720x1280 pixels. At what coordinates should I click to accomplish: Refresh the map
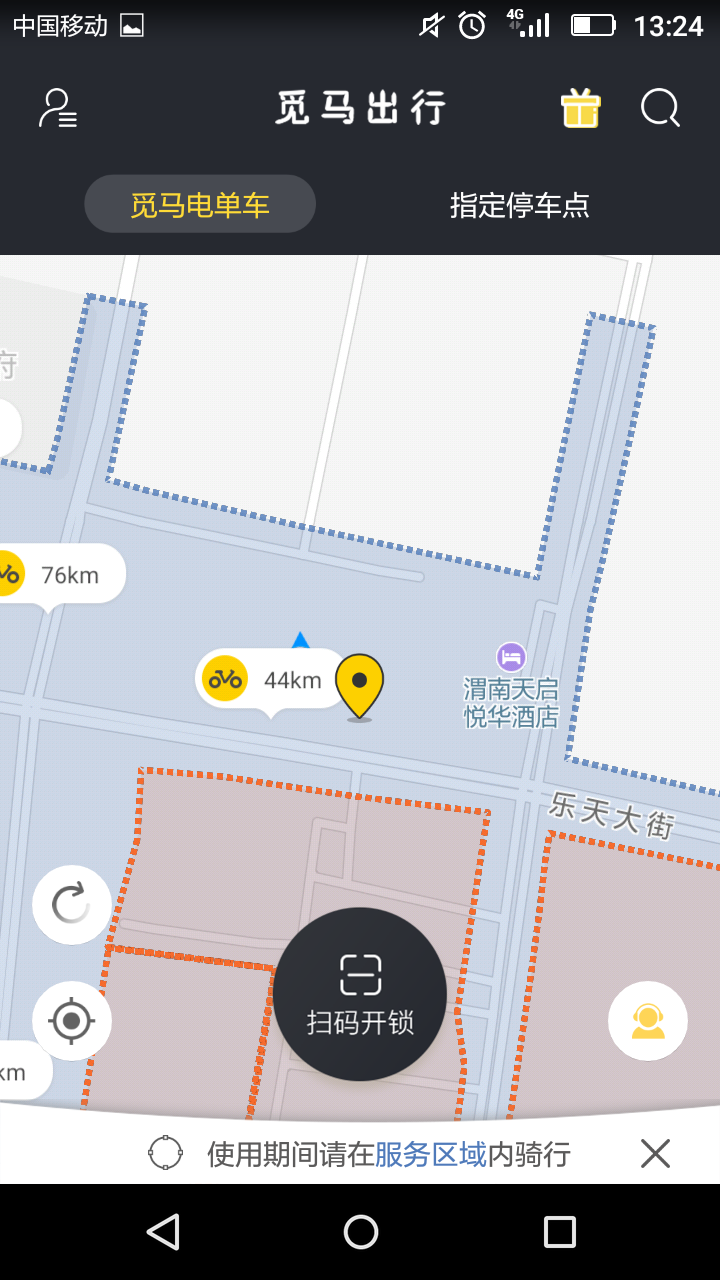(x=71, y=905)
